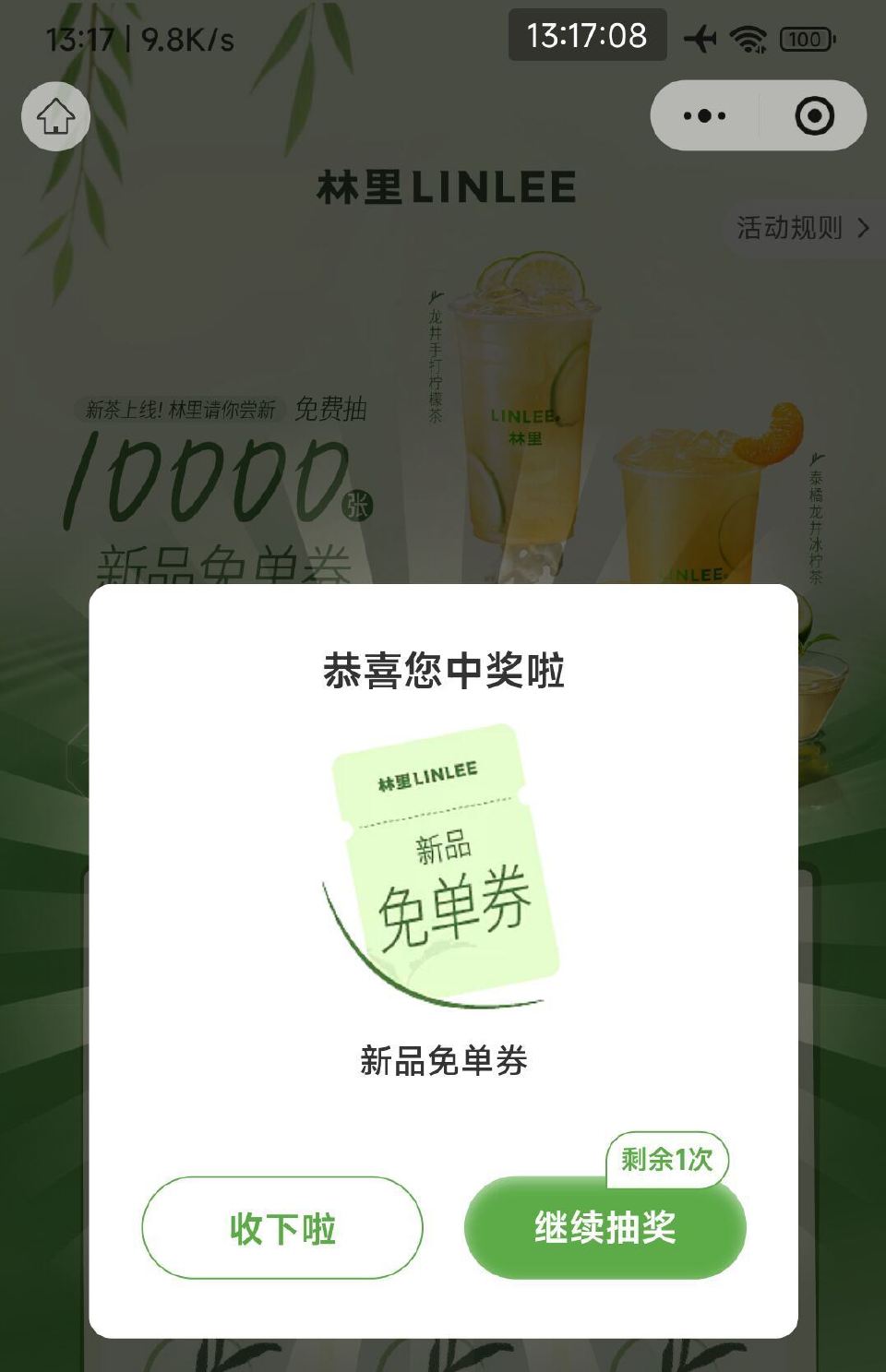Viewport: 886px width, 1372px height.
Task: Tap the clock showing 13:17:08
Action: coord(588,35)
